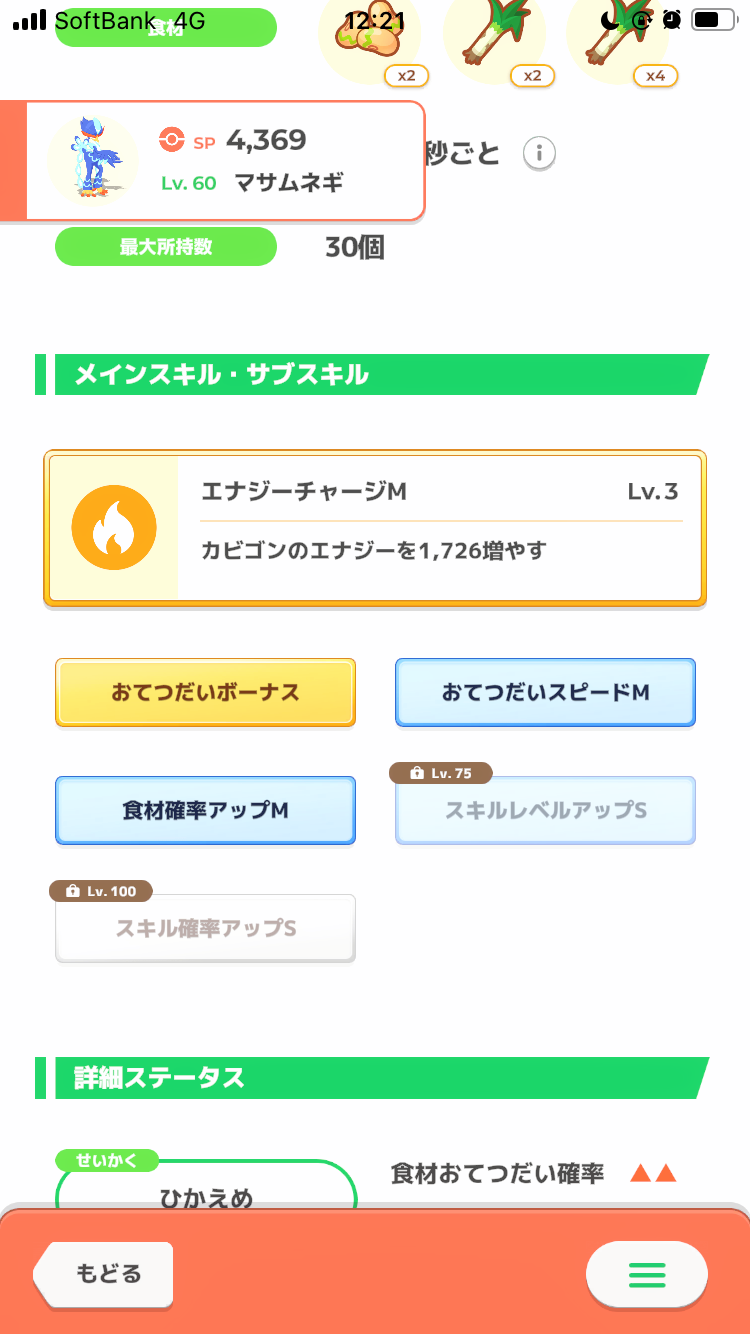Select the おてつだいスピードM sub skill
The height and width of the screenshot is (1334, 750).
point(546,692)
